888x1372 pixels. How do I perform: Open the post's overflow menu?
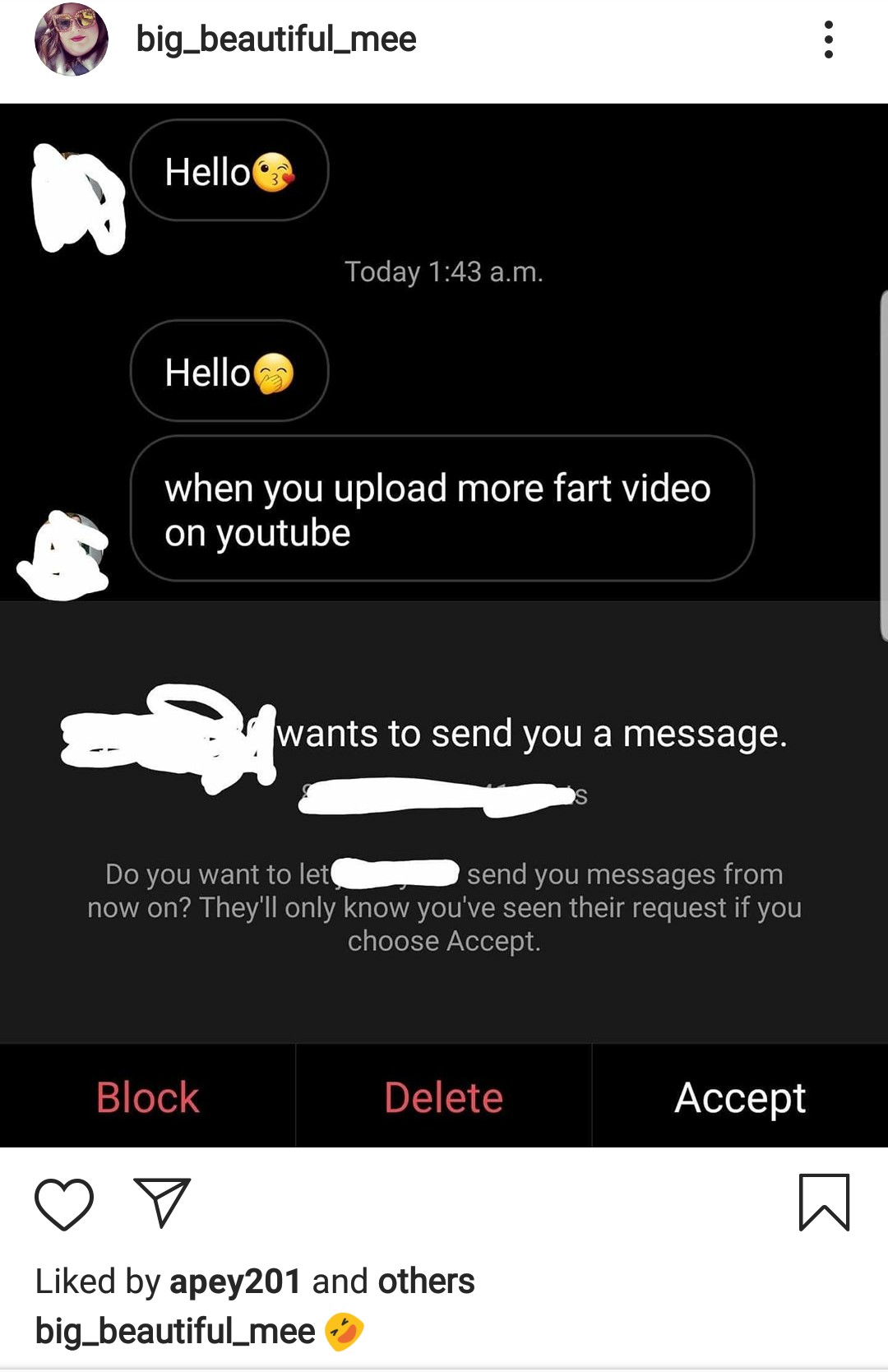coord(828,39)
